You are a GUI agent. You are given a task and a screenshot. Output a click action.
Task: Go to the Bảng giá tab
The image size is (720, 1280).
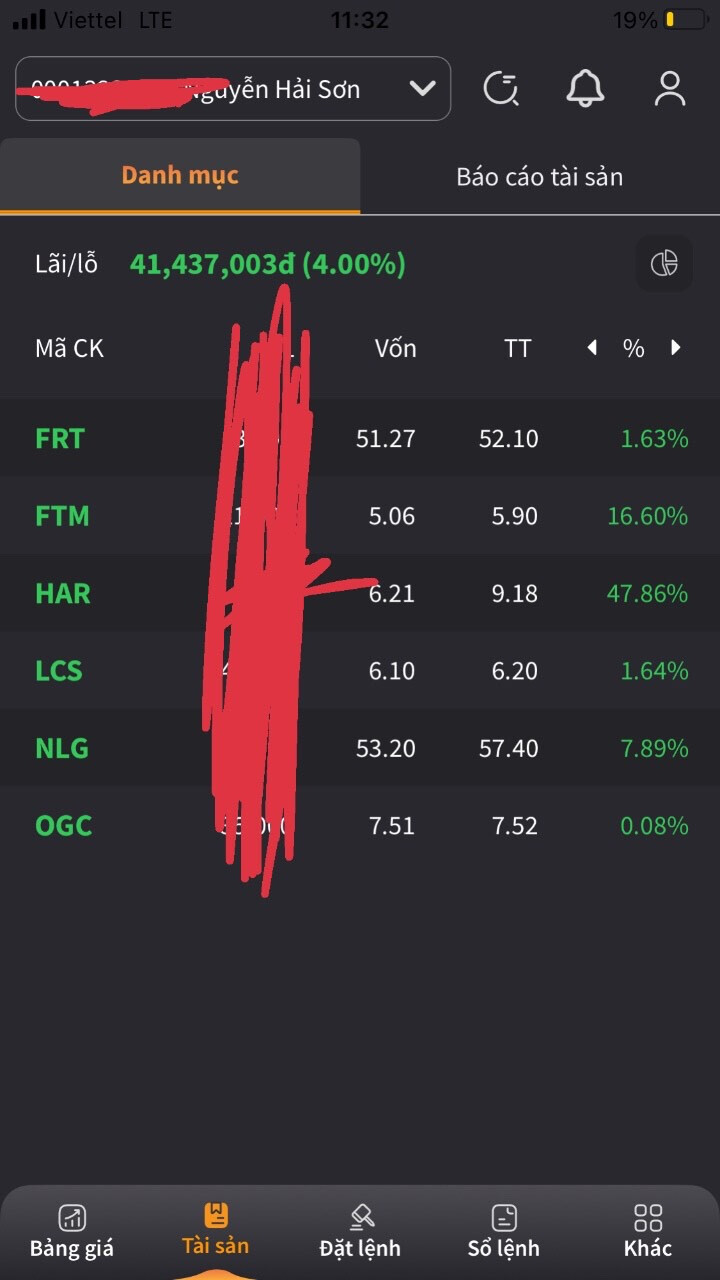tap(72, 1231)
